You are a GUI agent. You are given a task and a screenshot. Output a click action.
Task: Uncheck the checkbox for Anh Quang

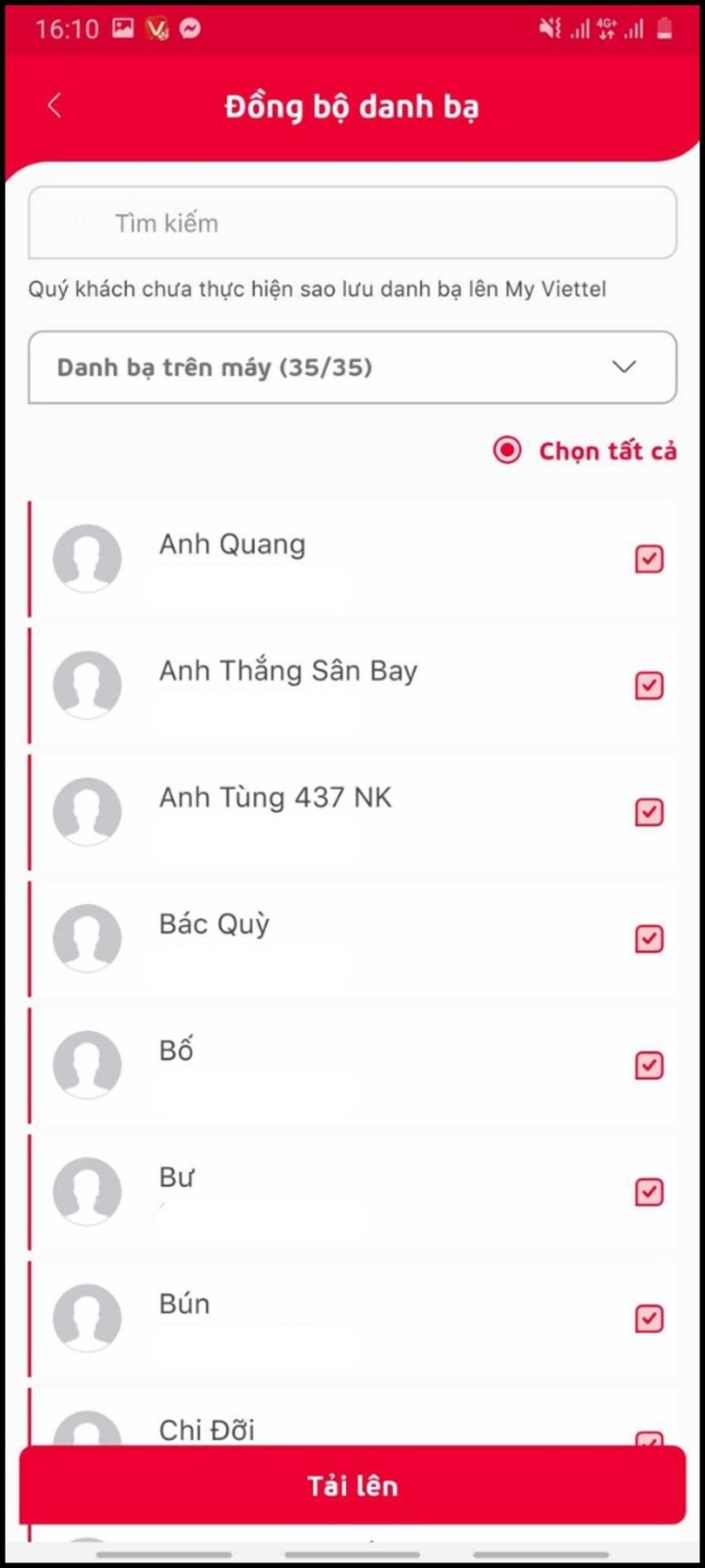pos(649,558)
